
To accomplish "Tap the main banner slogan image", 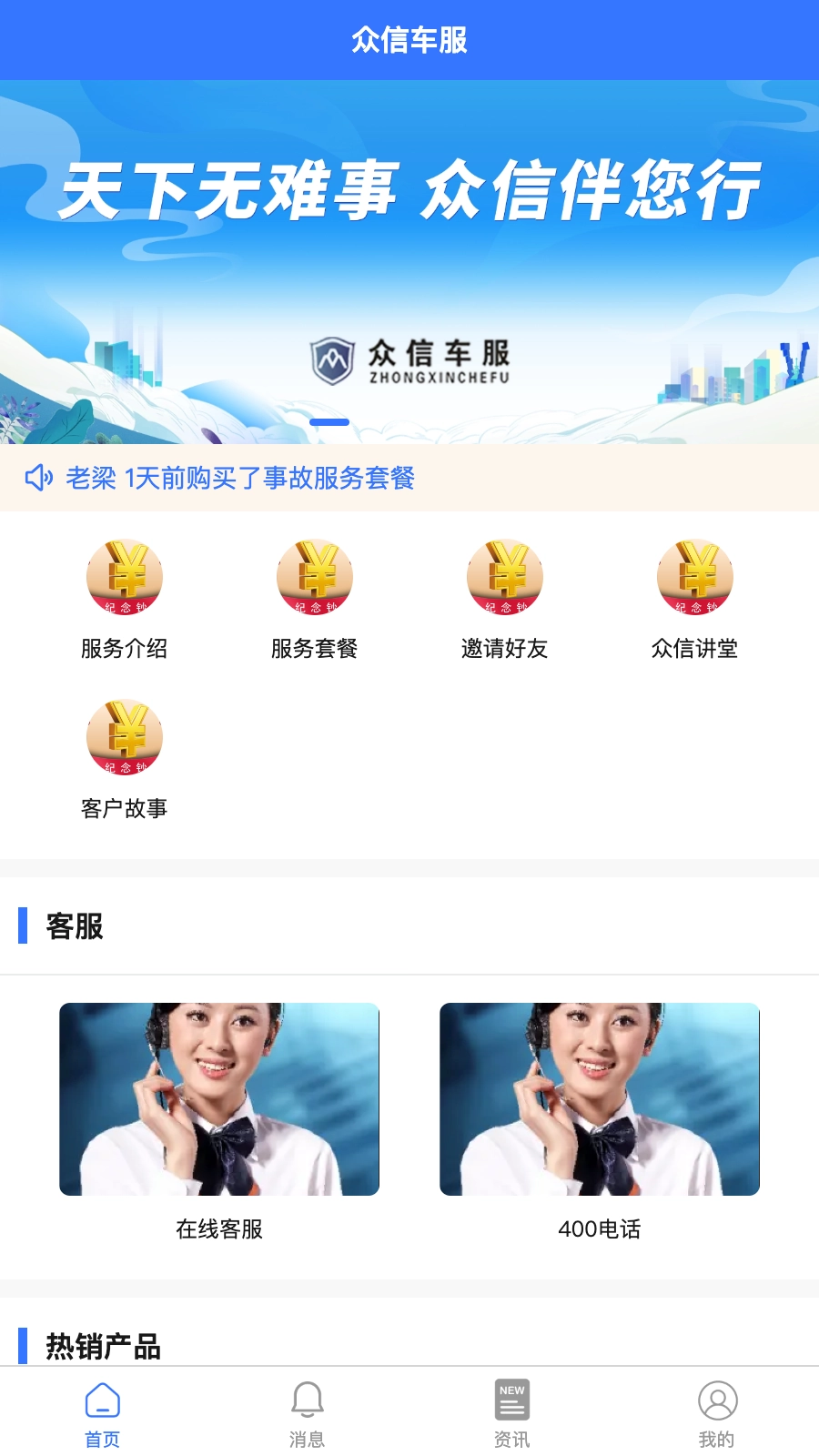I will pos(409,188).
